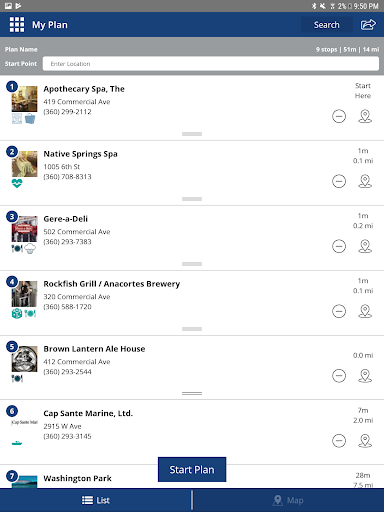Open the app grid menu
This screenshot has width=384, height=512.
coord(17,25)
